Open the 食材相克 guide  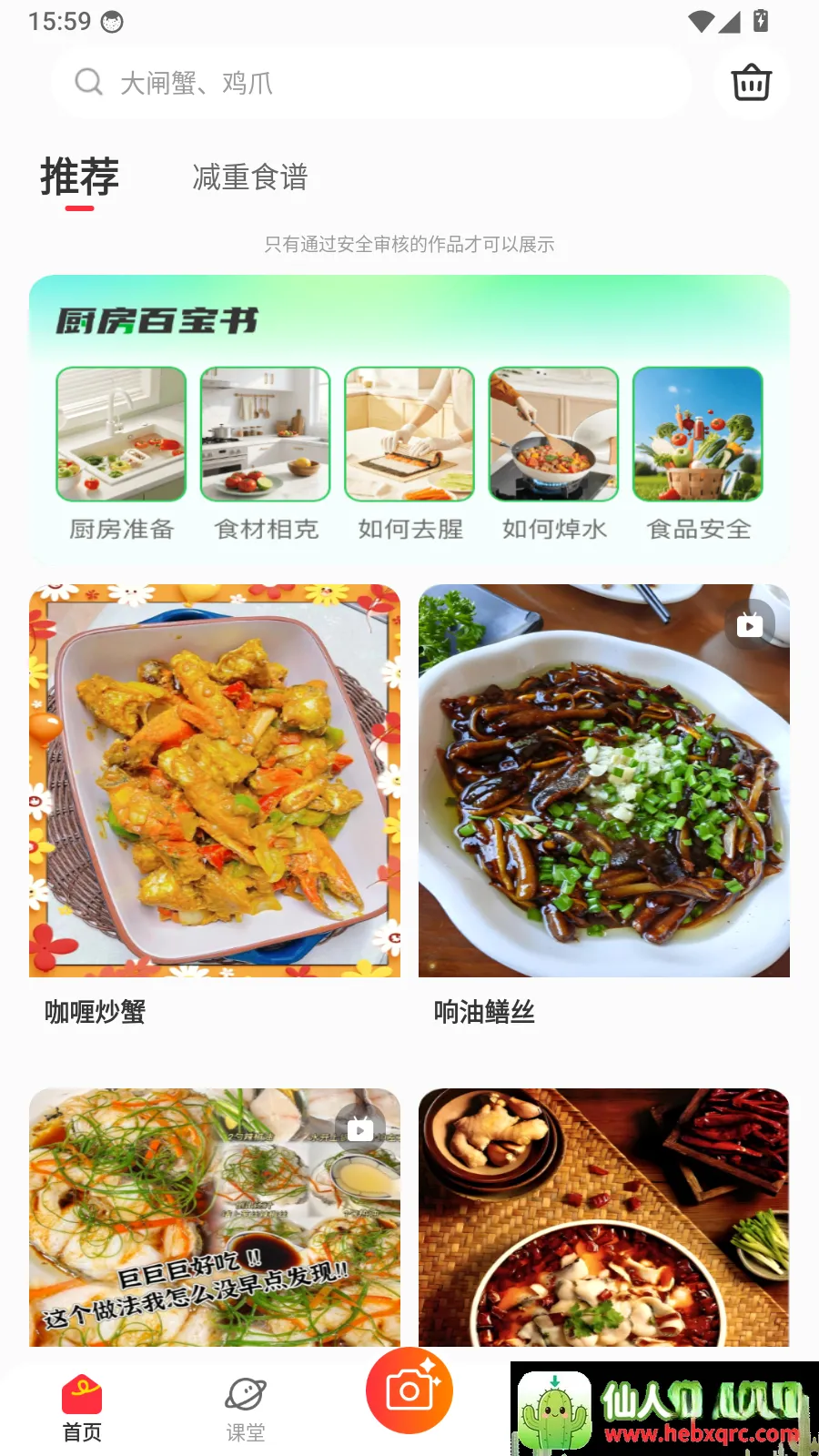pyautogui.click(x=266, y=454)
